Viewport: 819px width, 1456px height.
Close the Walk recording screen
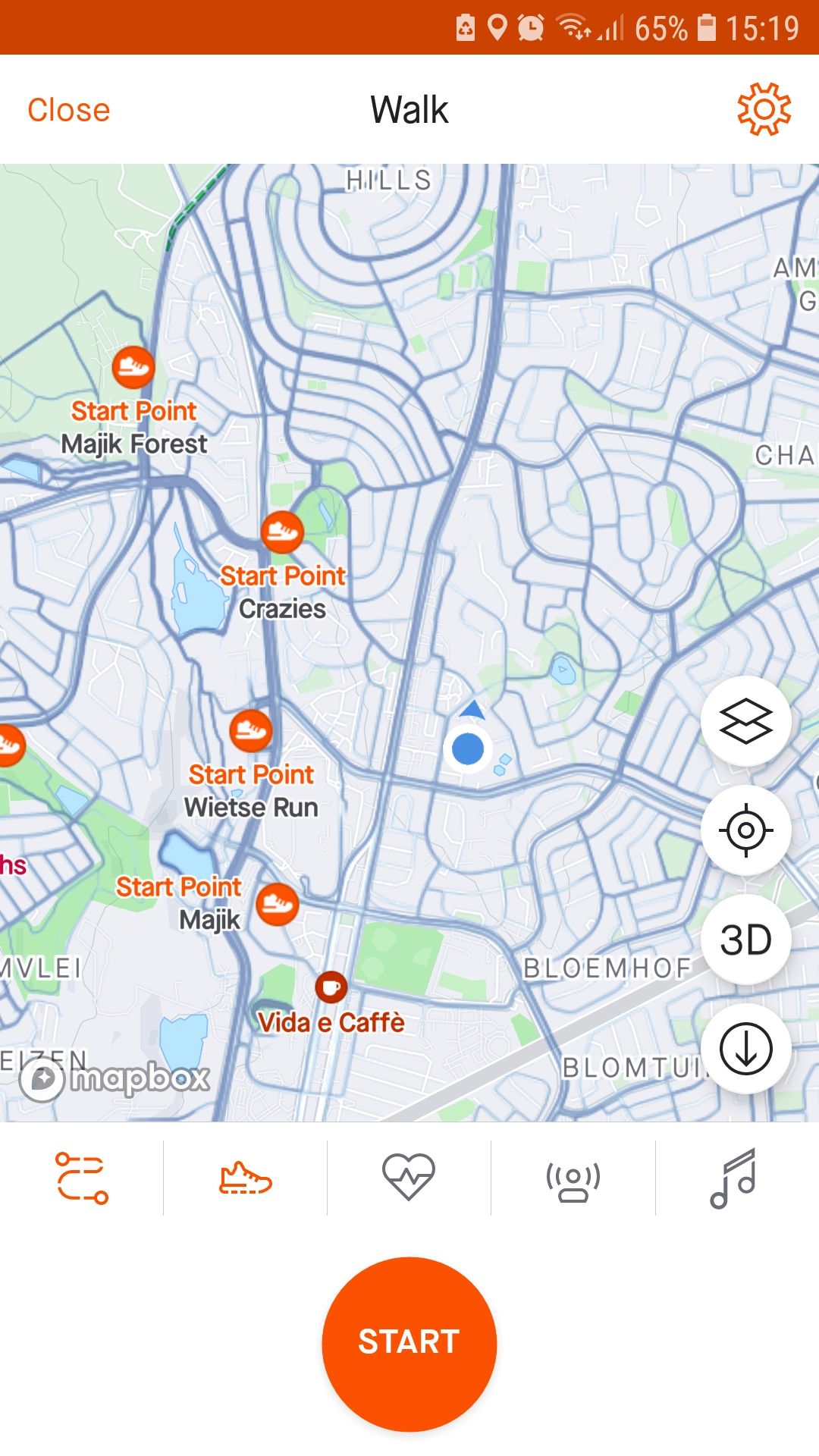68,110
